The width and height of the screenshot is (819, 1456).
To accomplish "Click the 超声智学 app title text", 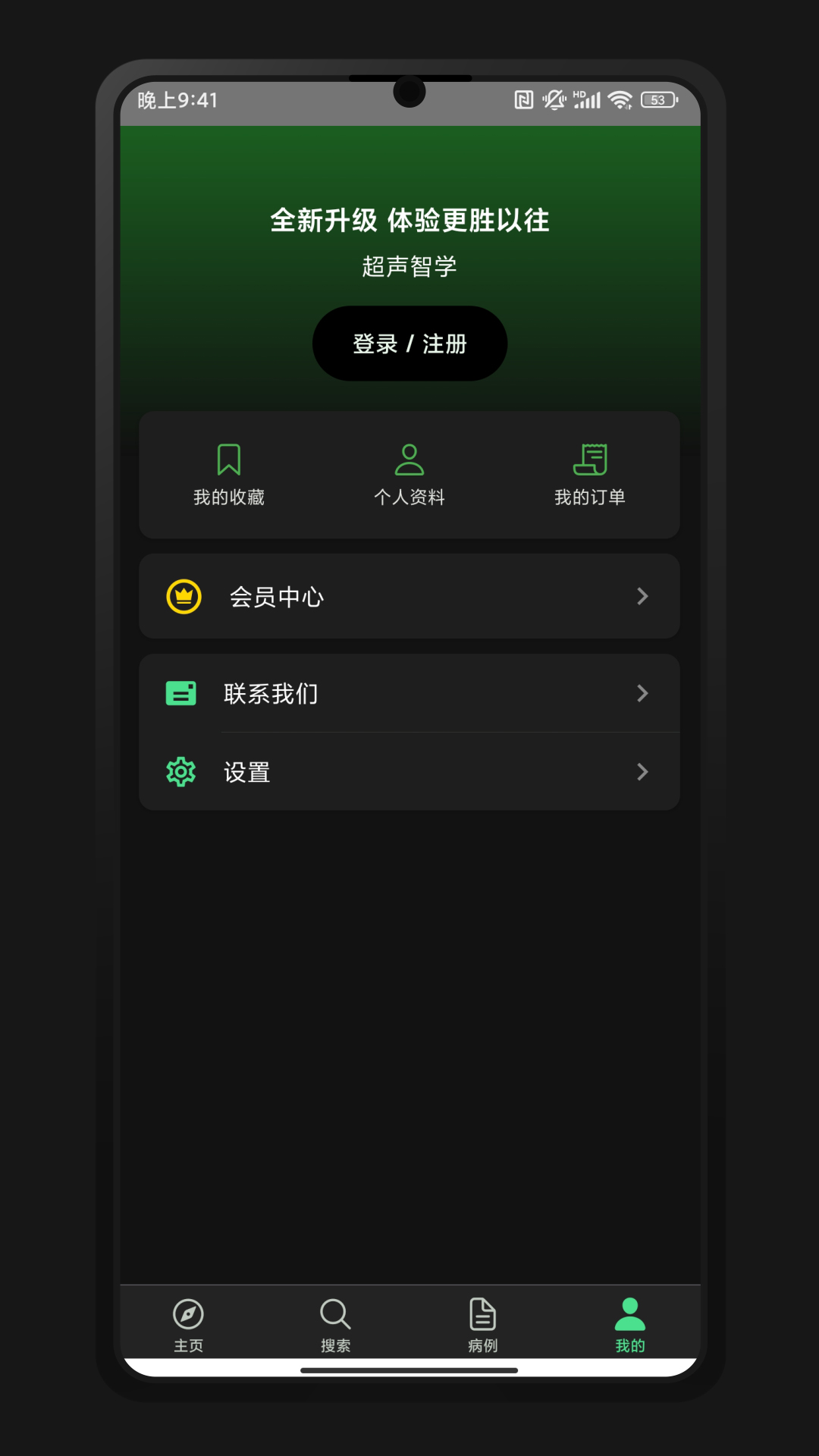I will tap(409, 266).
